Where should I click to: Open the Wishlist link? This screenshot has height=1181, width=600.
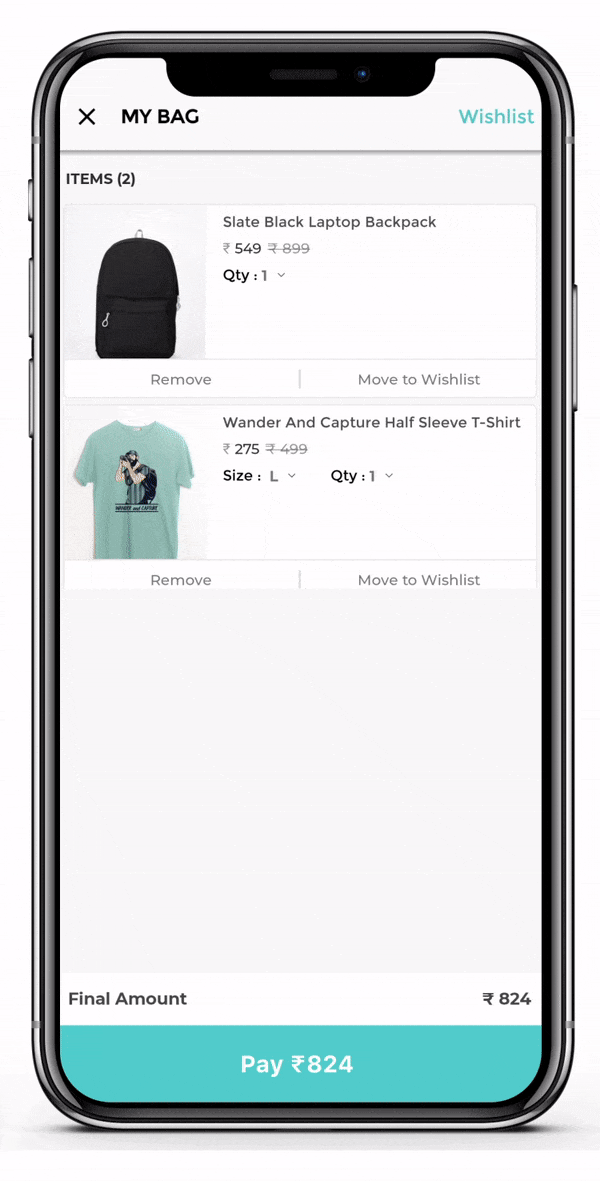click(496, 117)
